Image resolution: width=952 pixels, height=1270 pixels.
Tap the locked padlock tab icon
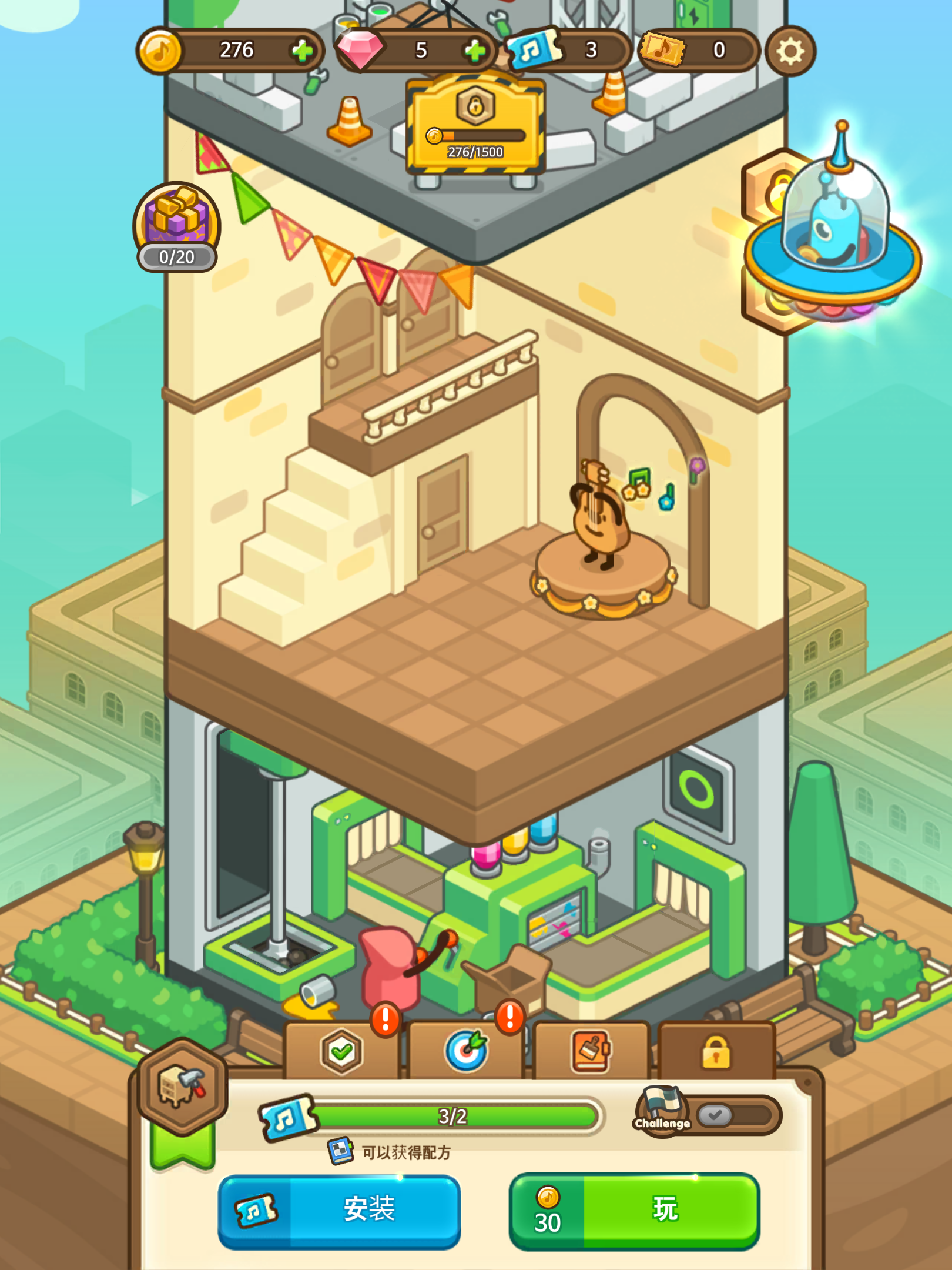pyautogui.click(x=716, y=1052)
